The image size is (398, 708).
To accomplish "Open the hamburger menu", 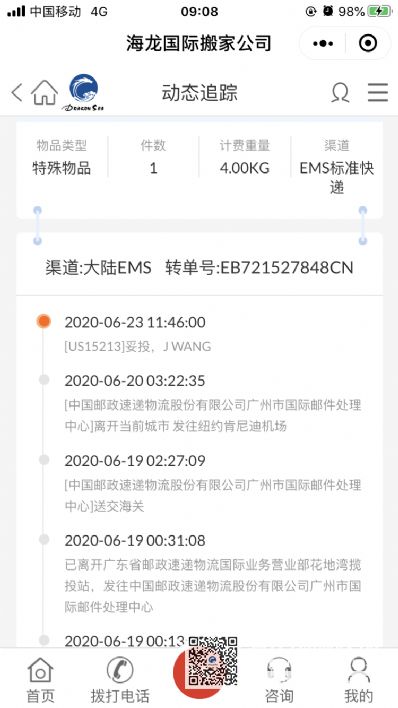I will (378, 93).
